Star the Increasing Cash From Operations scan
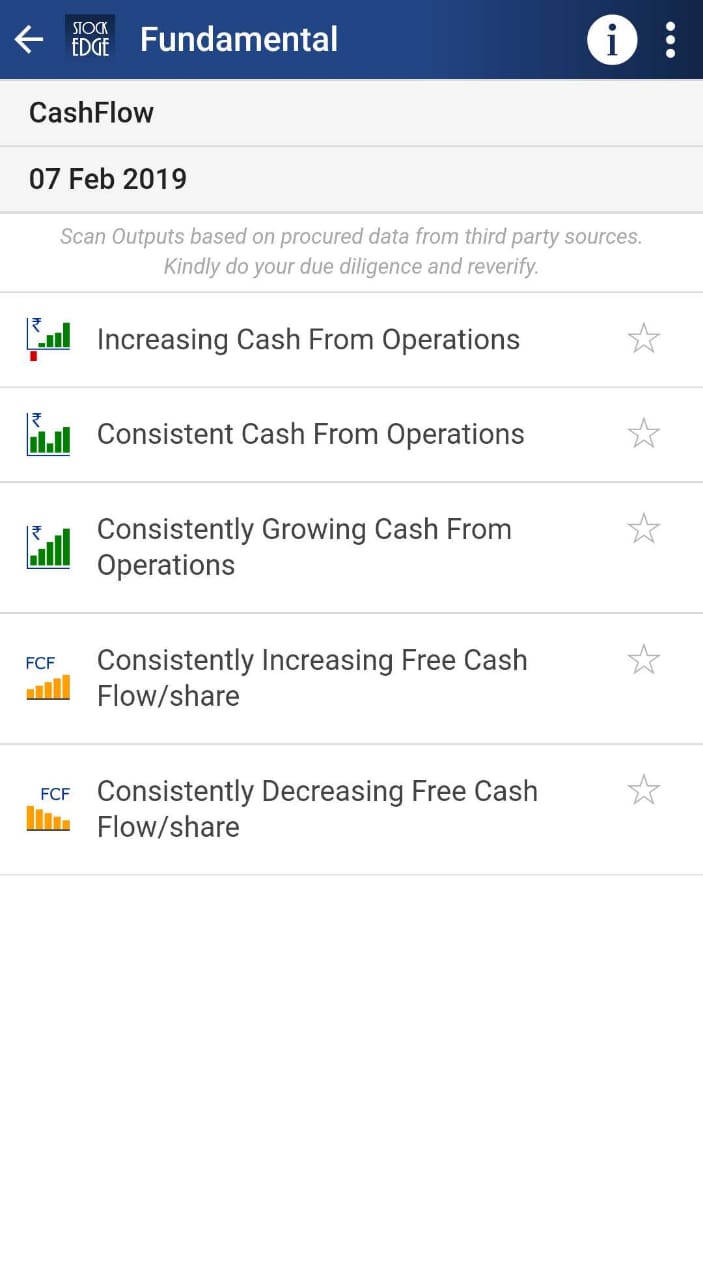Screen dimensions: 703x1280 pos(643,338)
